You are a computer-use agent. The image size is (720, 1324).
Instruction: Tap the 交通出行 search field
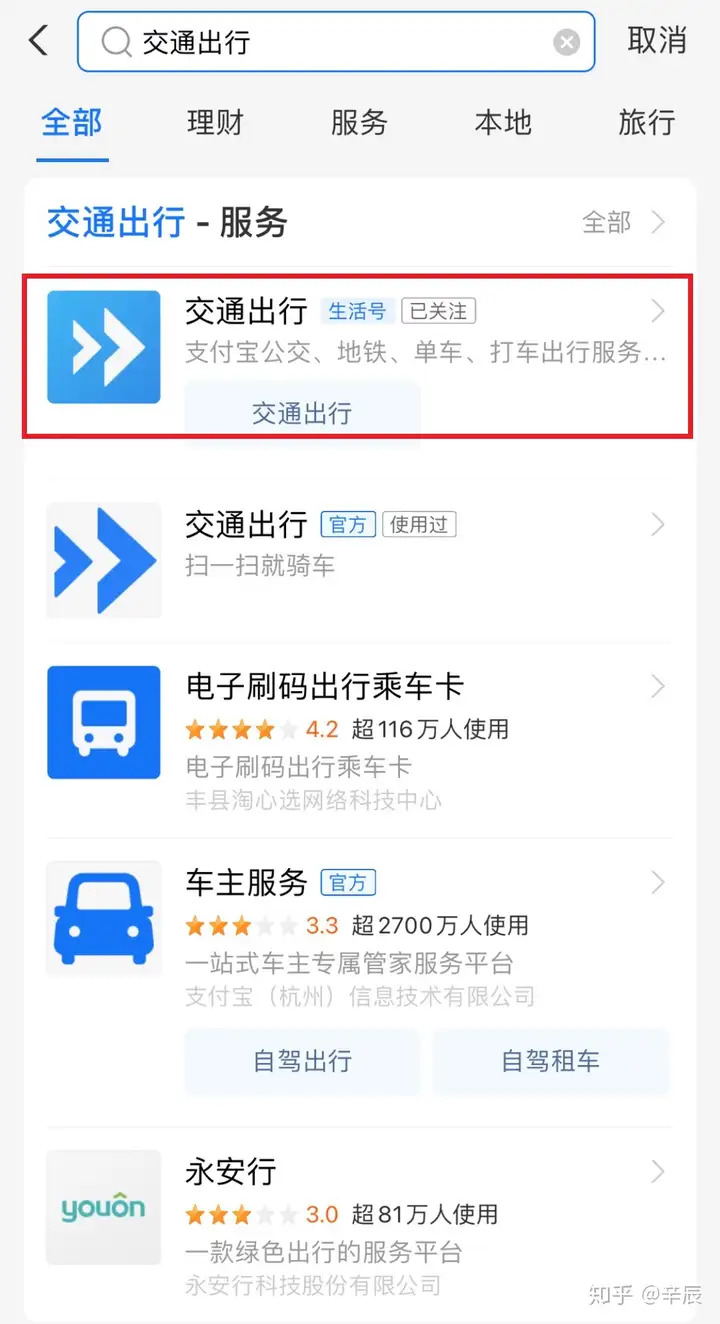pyautogui.click(x=336, y=42)
